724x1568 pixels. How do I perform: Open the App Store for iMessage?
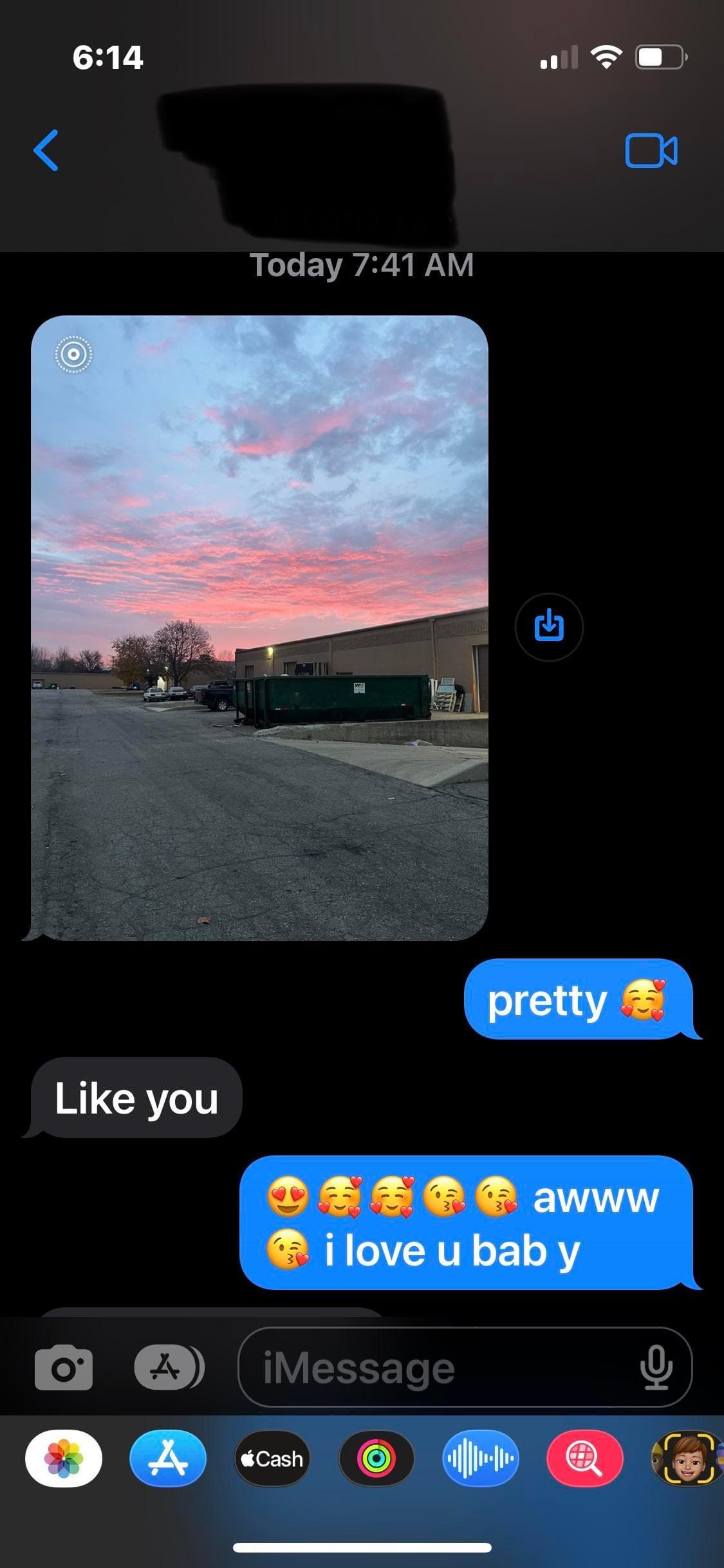click(x=168, y=1459)
